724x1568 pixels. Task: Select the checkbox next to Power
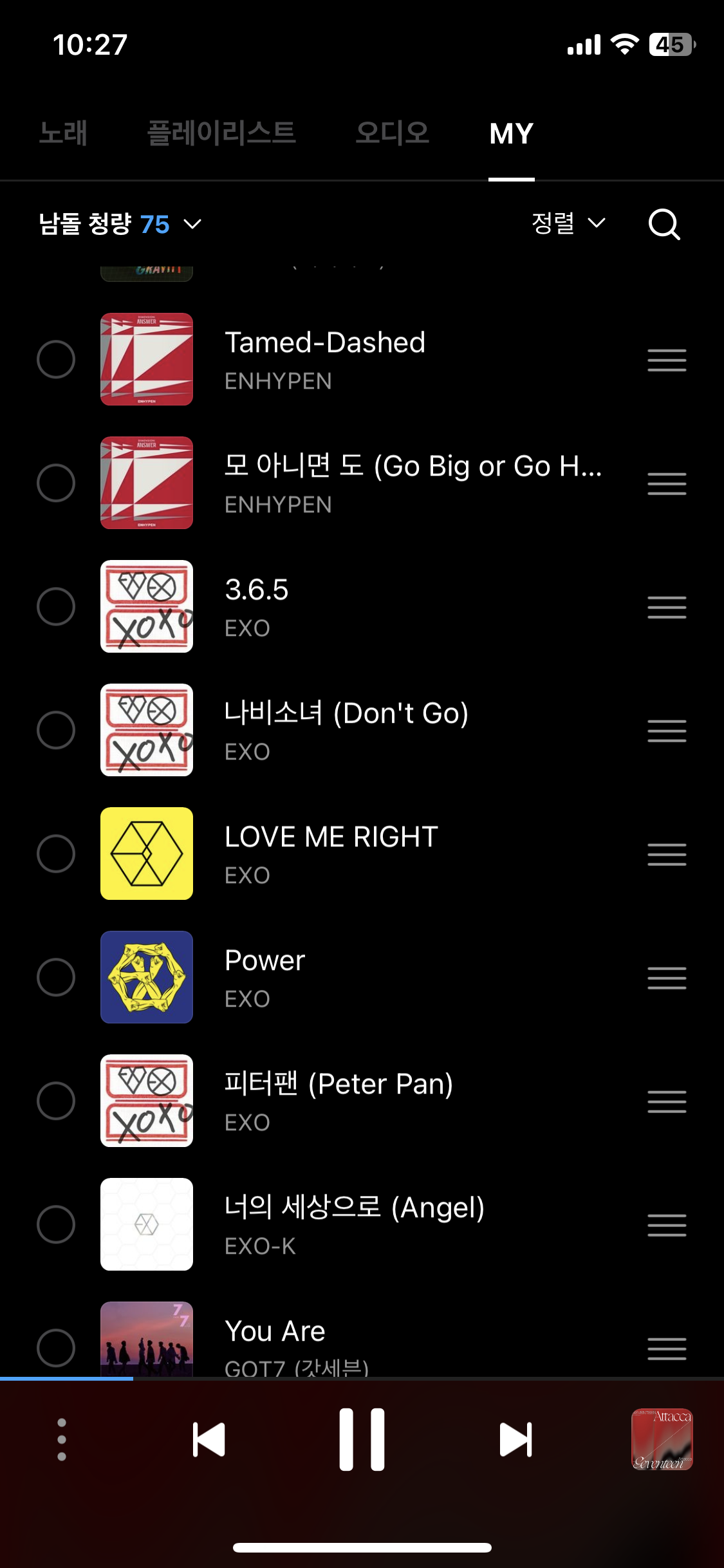(x=56, y=977)
